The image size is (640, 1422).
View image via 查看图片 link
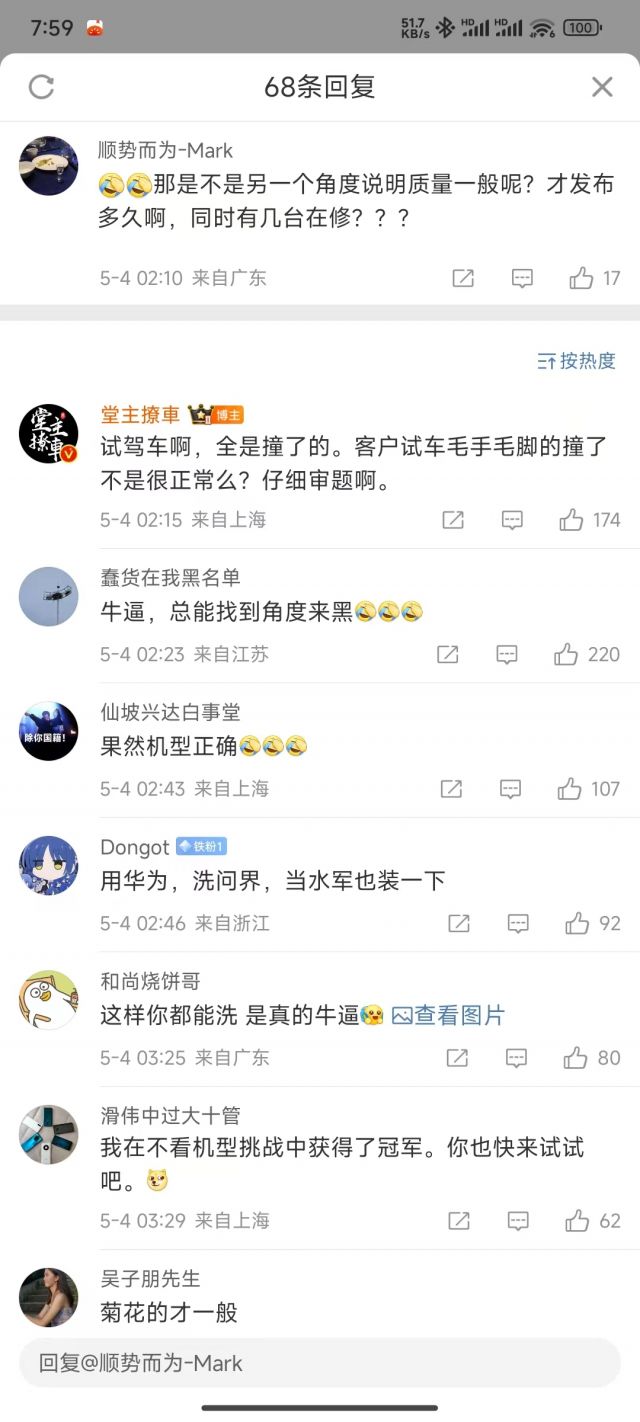tap(449, 1016)
